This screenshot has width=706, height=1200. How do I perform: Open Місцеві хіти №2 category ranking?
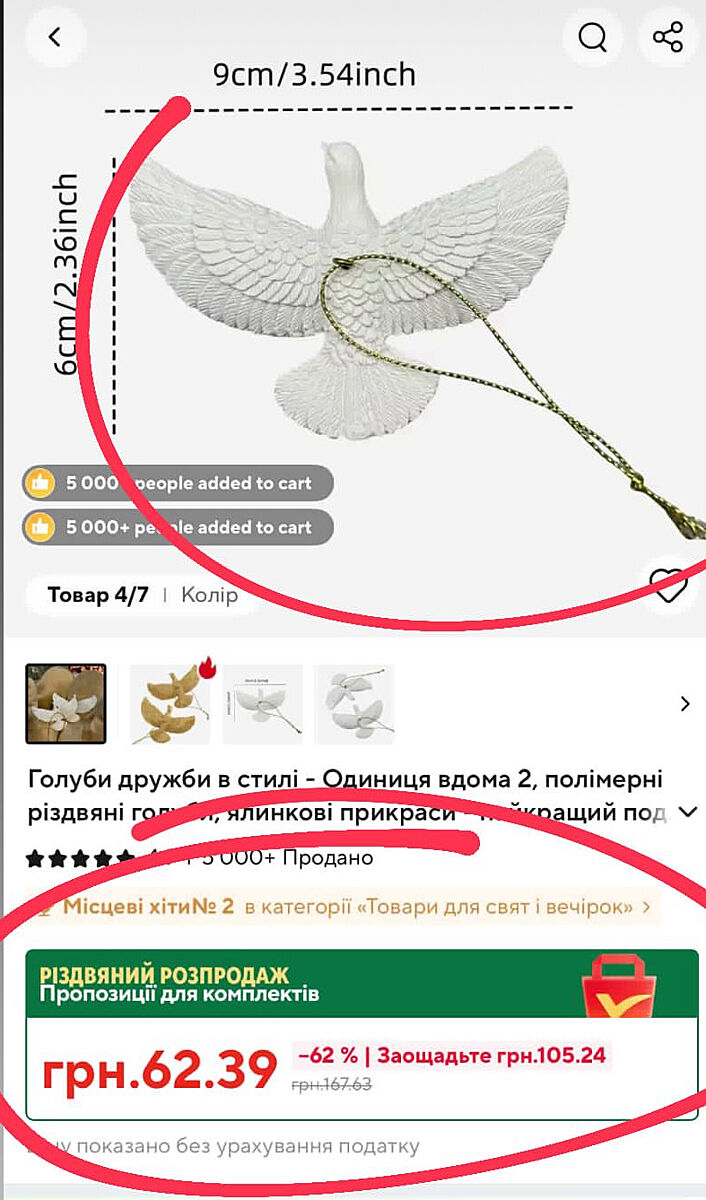coord(342,907)
